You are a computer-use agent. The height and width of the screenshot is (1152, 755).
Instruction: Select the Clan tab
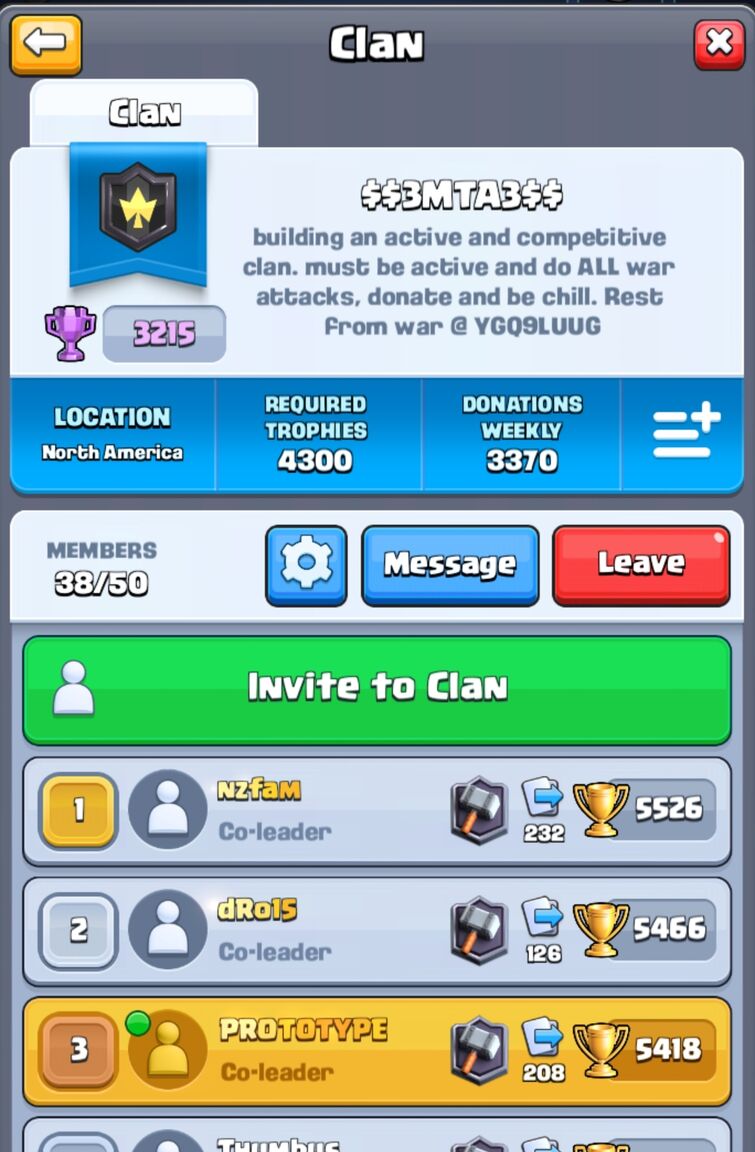click(144, 113)
